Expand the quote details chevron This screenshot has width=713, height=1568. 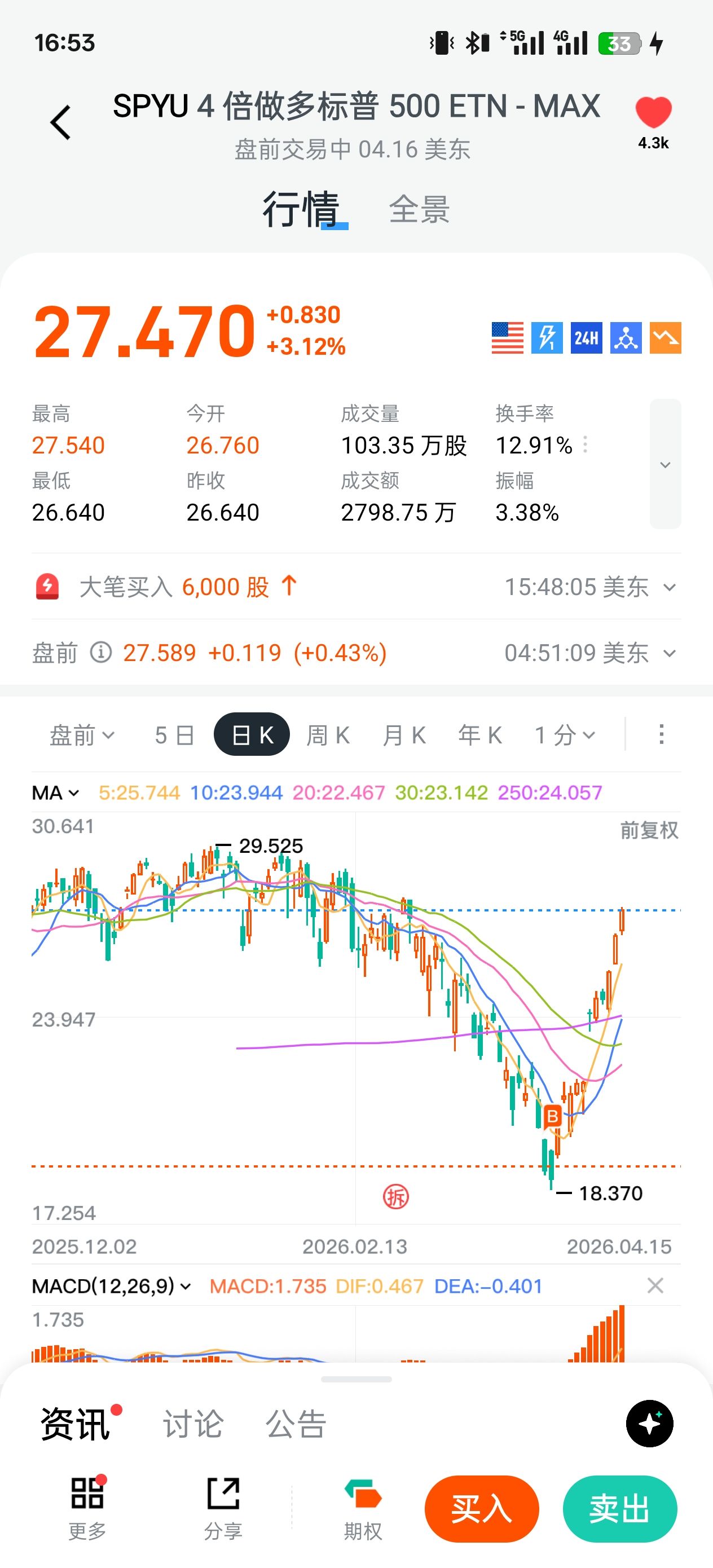[665, 464]
